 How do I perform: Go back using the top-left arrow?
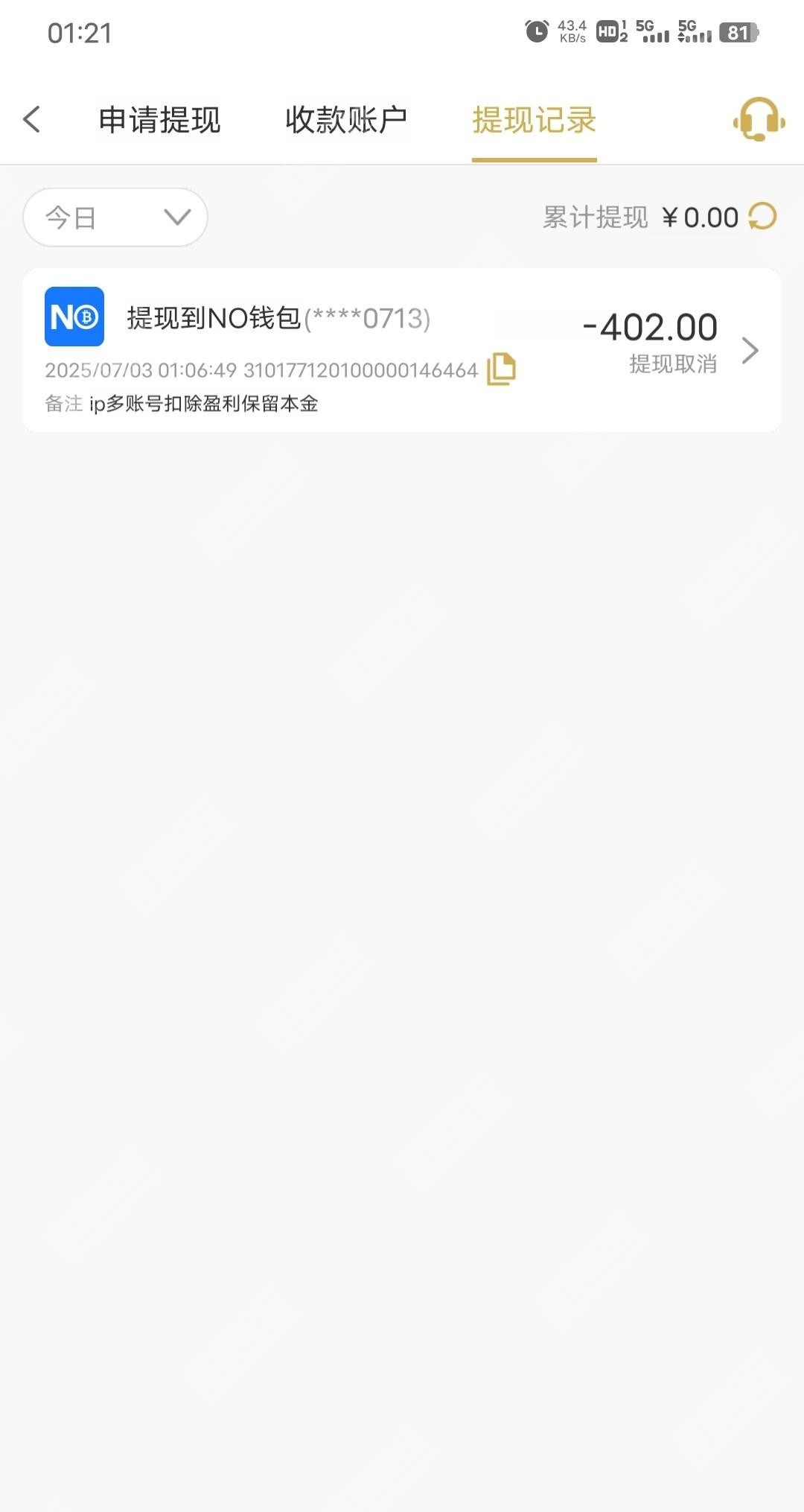(31, 119)
